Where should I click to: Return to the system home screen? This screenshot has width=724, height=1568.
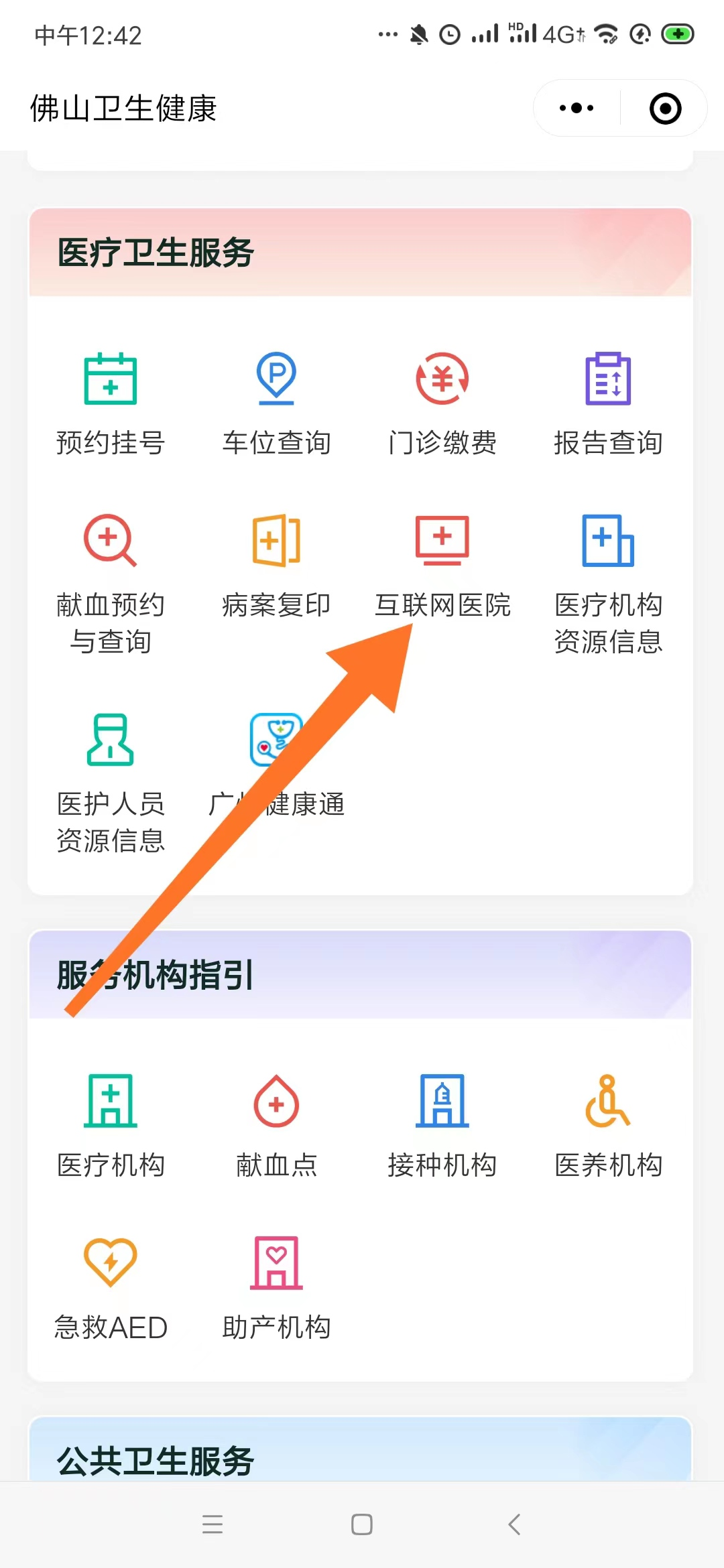tap(362, 1524)
